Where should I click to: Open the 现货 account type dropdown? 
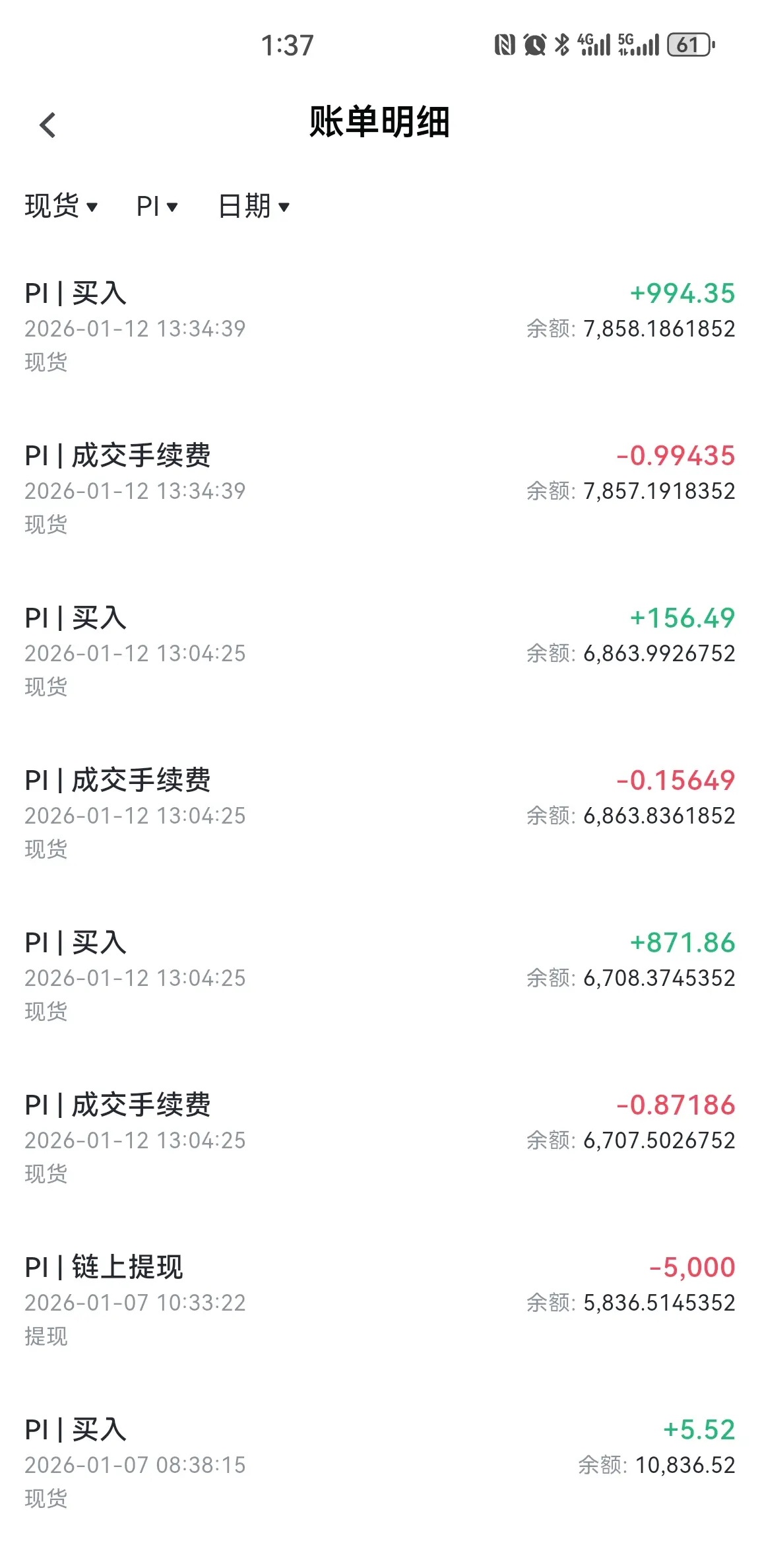coord(61,207)
